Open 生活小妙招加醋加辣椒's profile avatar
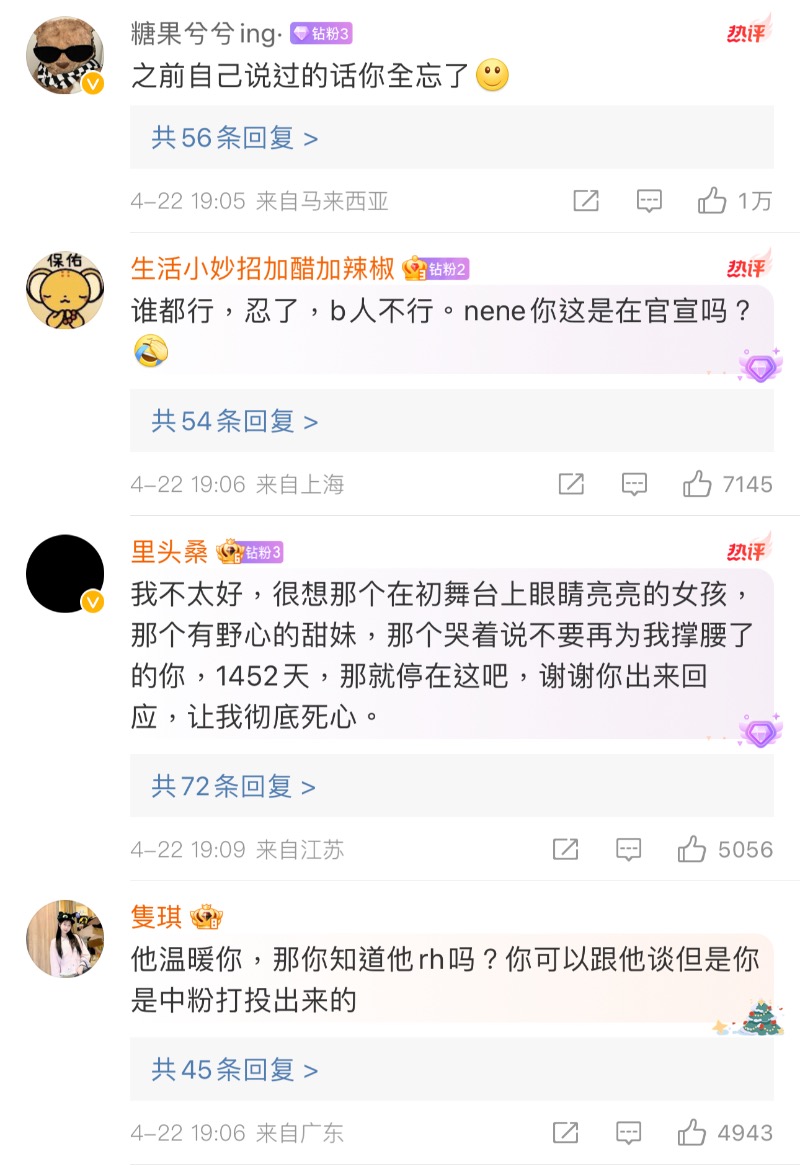 coord(65,289)
